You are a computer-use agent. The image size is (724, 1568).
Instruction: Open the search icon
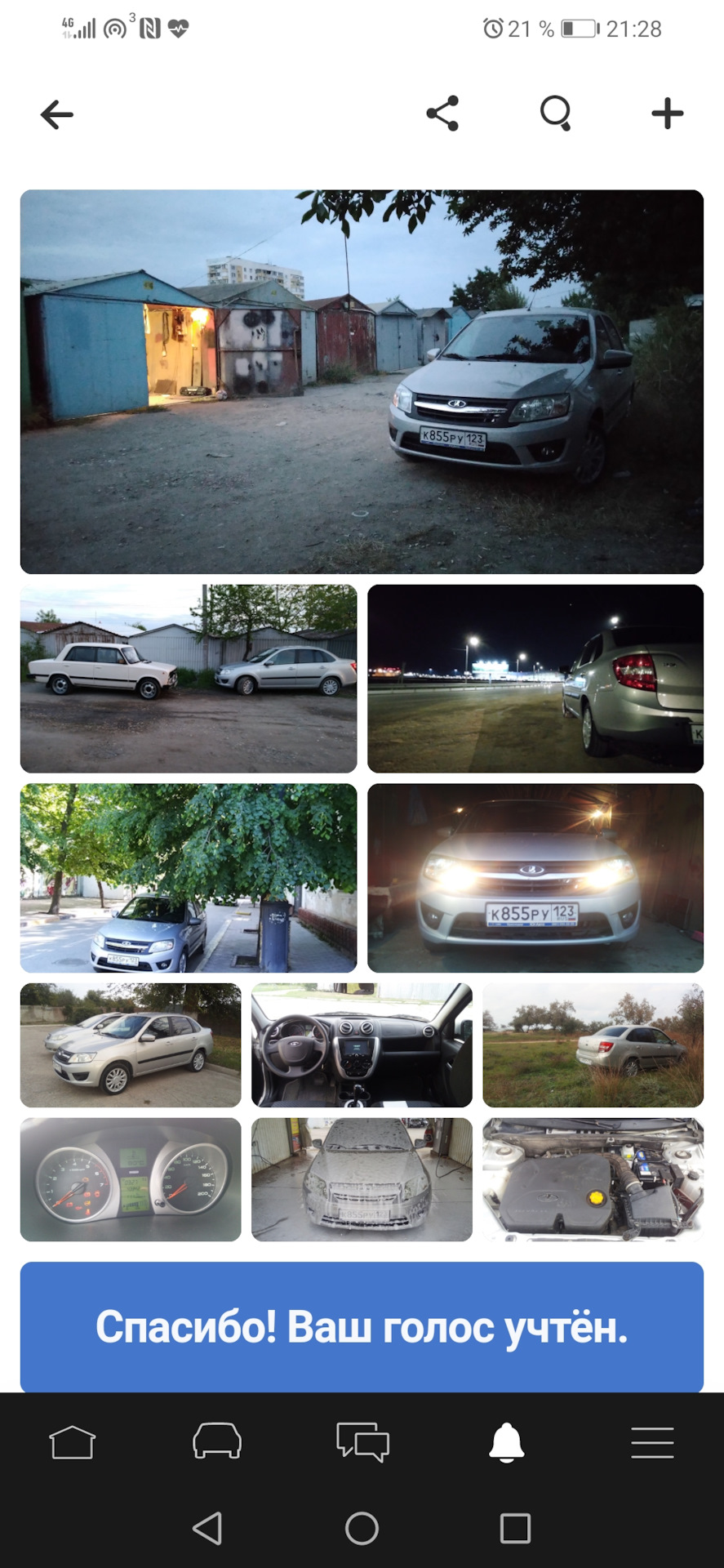pyautogui.click(x=555, y=114)
